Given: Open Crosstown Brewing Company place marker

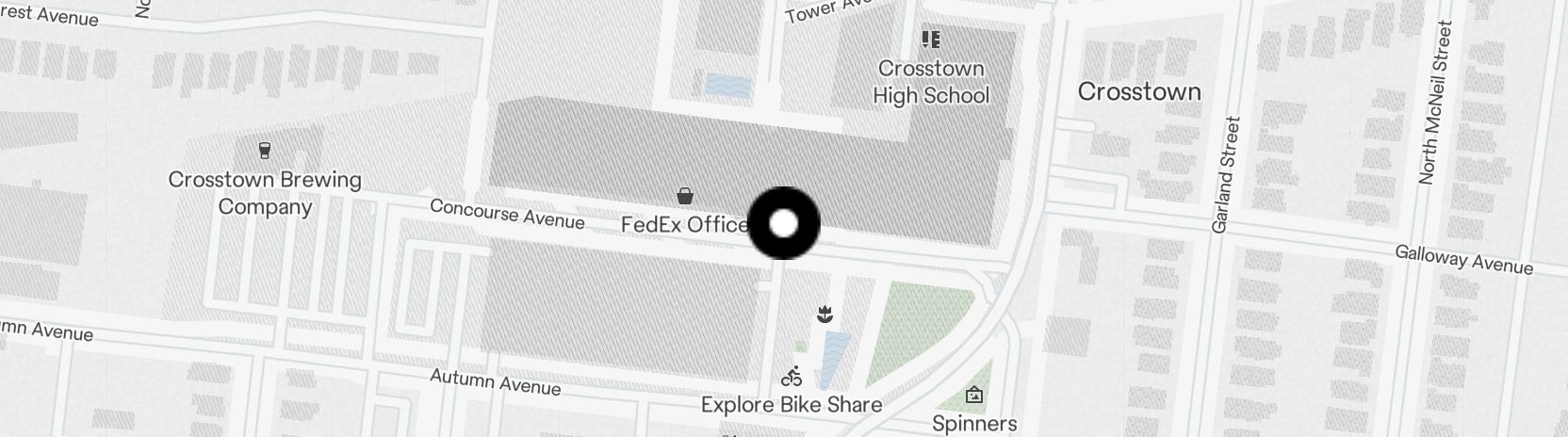Looking at the screenshot, I should pyautogui.click(x=264, y=151).
